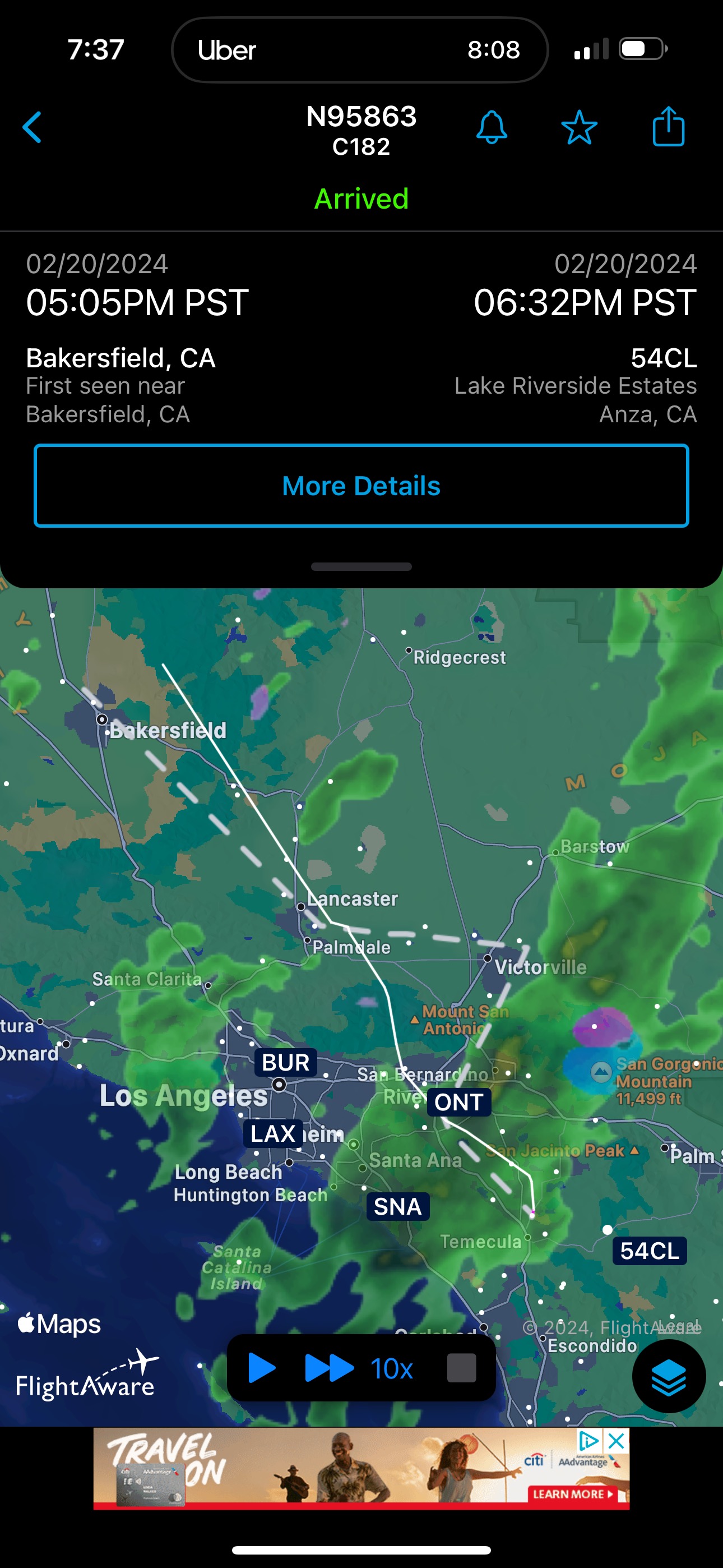Go back to the previous screen
723x1568 pixels.
click(x=33, y=127)
